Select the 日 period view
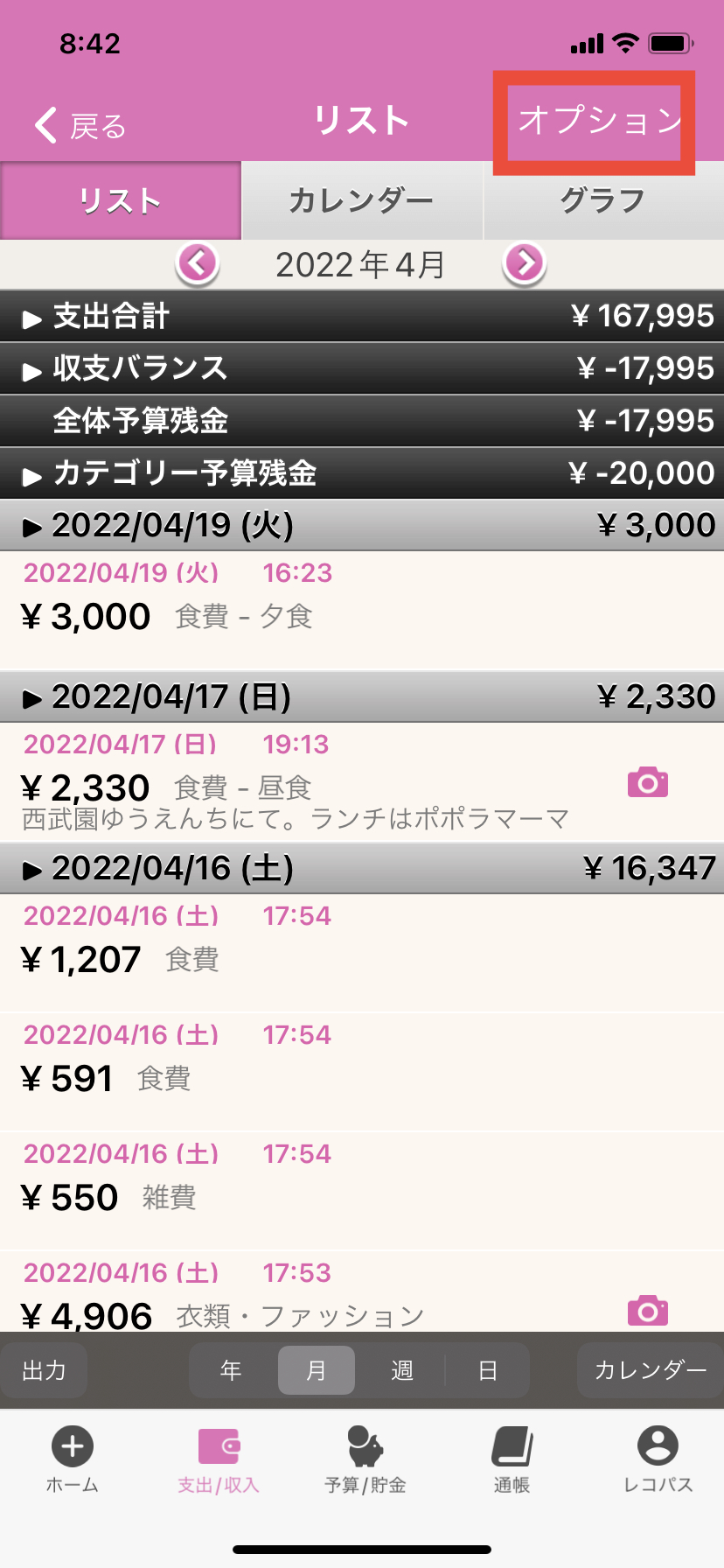This screenshot has height=1568, width=724. coord(487,1370)
